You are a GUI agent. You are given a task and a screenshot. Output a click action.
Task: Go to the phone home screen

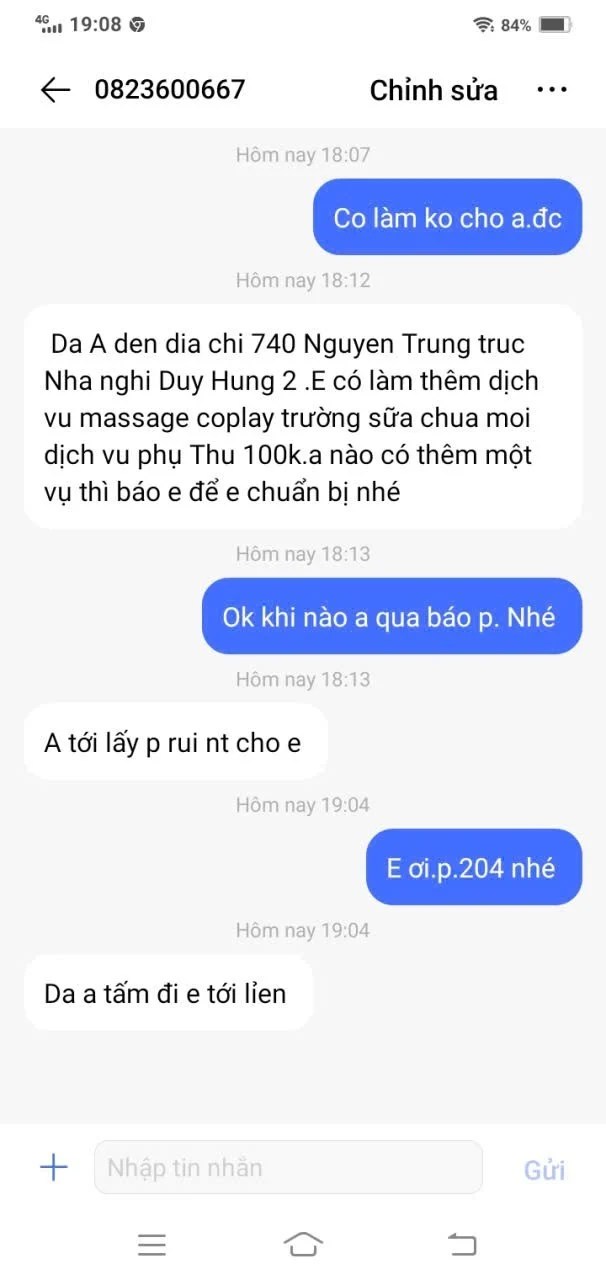(303, 1244)
